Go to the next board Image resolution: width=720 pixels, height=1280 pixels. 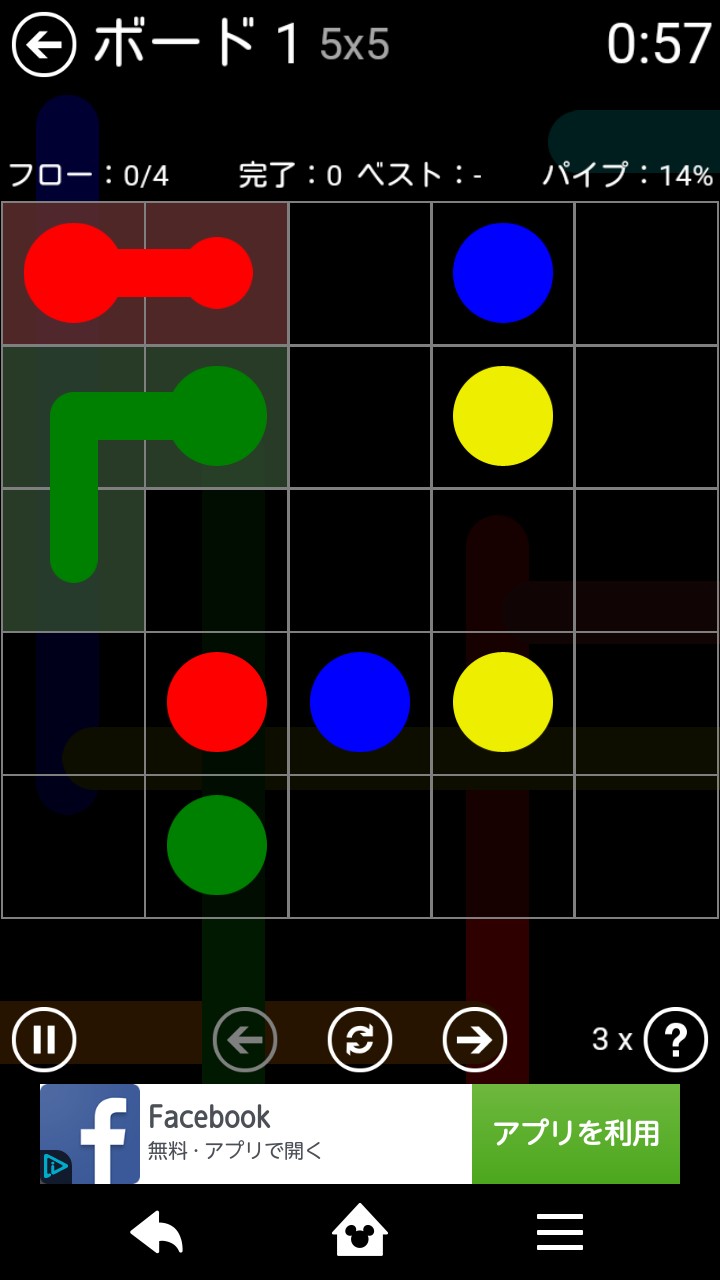pos(475,1040)
